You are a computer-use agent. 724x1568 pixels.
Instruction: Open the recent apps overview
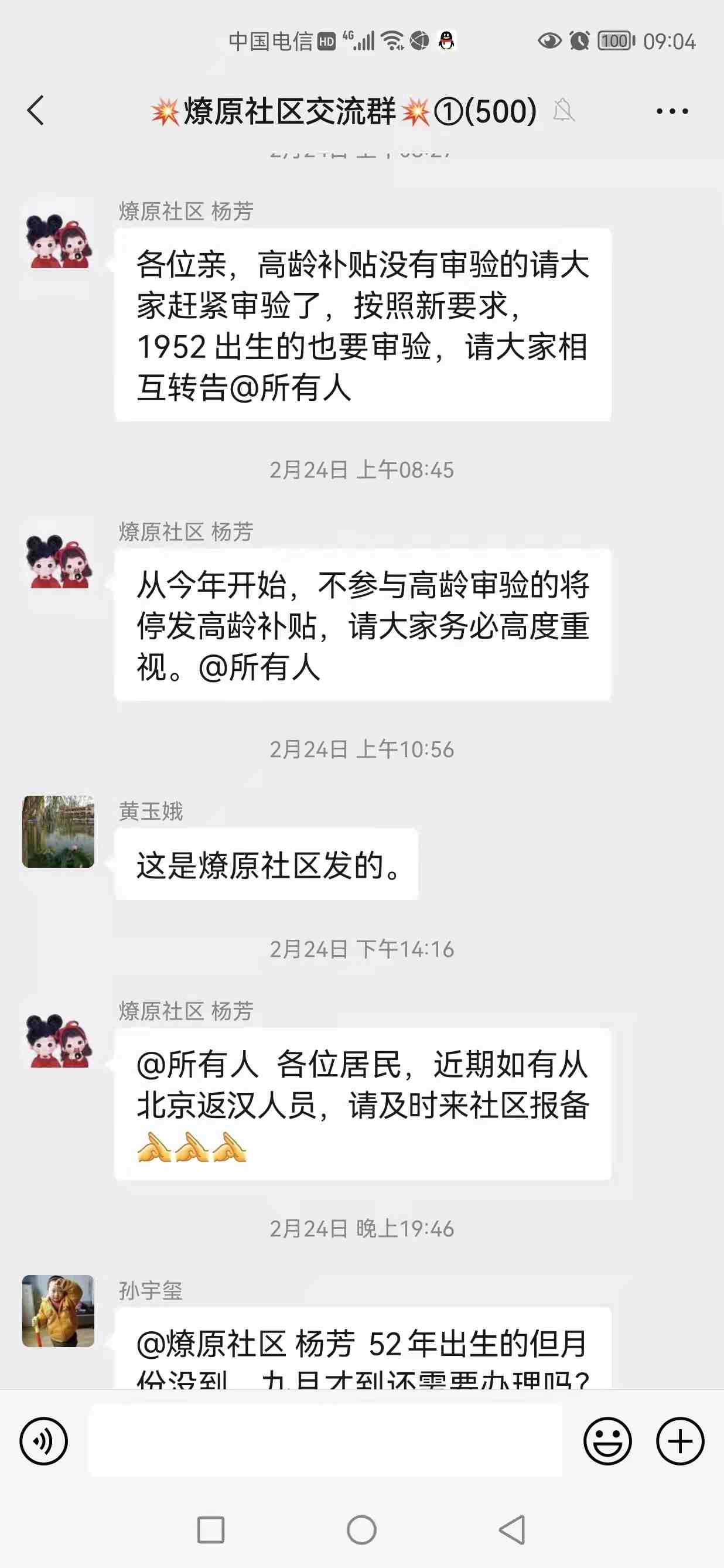click(x=211, y=1530)
